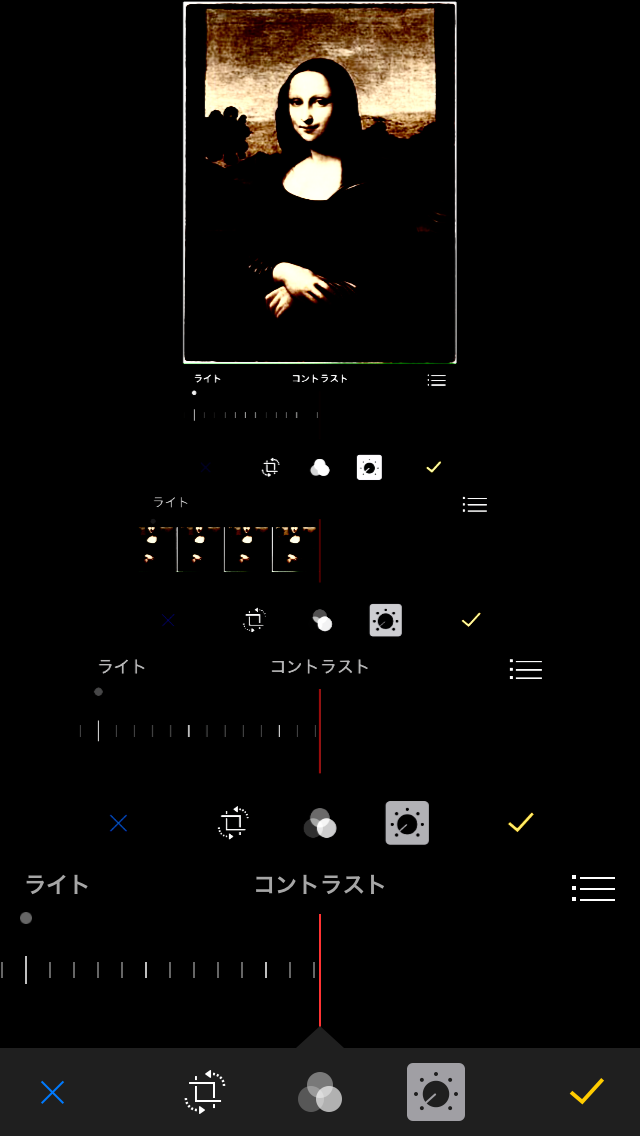
Task: Open the crop and rotate tool
Action: click(x=205, y=1092)
